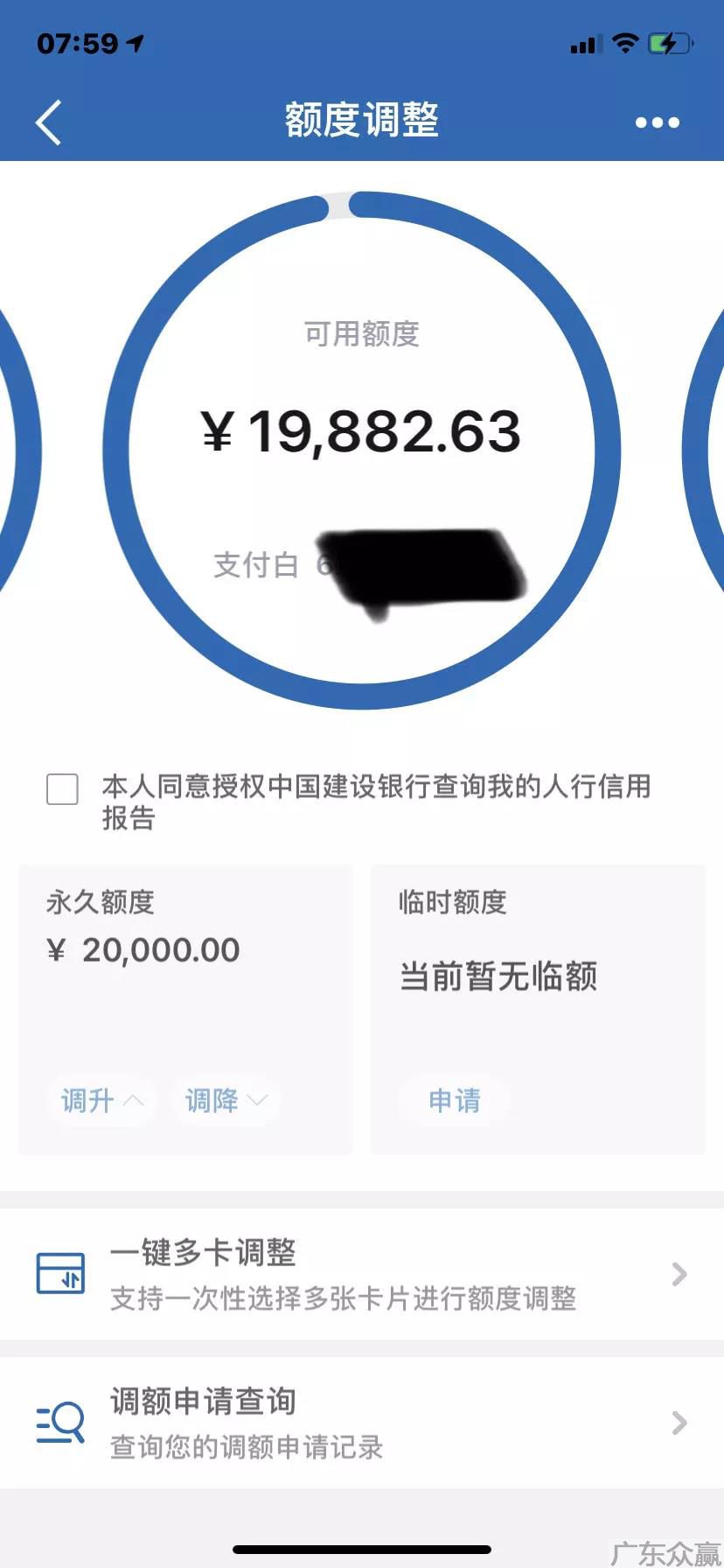Apply for temporary limit via 申请
Image resolution: width=724 pixels, height=1568 pixels.
click(454, 1100)
